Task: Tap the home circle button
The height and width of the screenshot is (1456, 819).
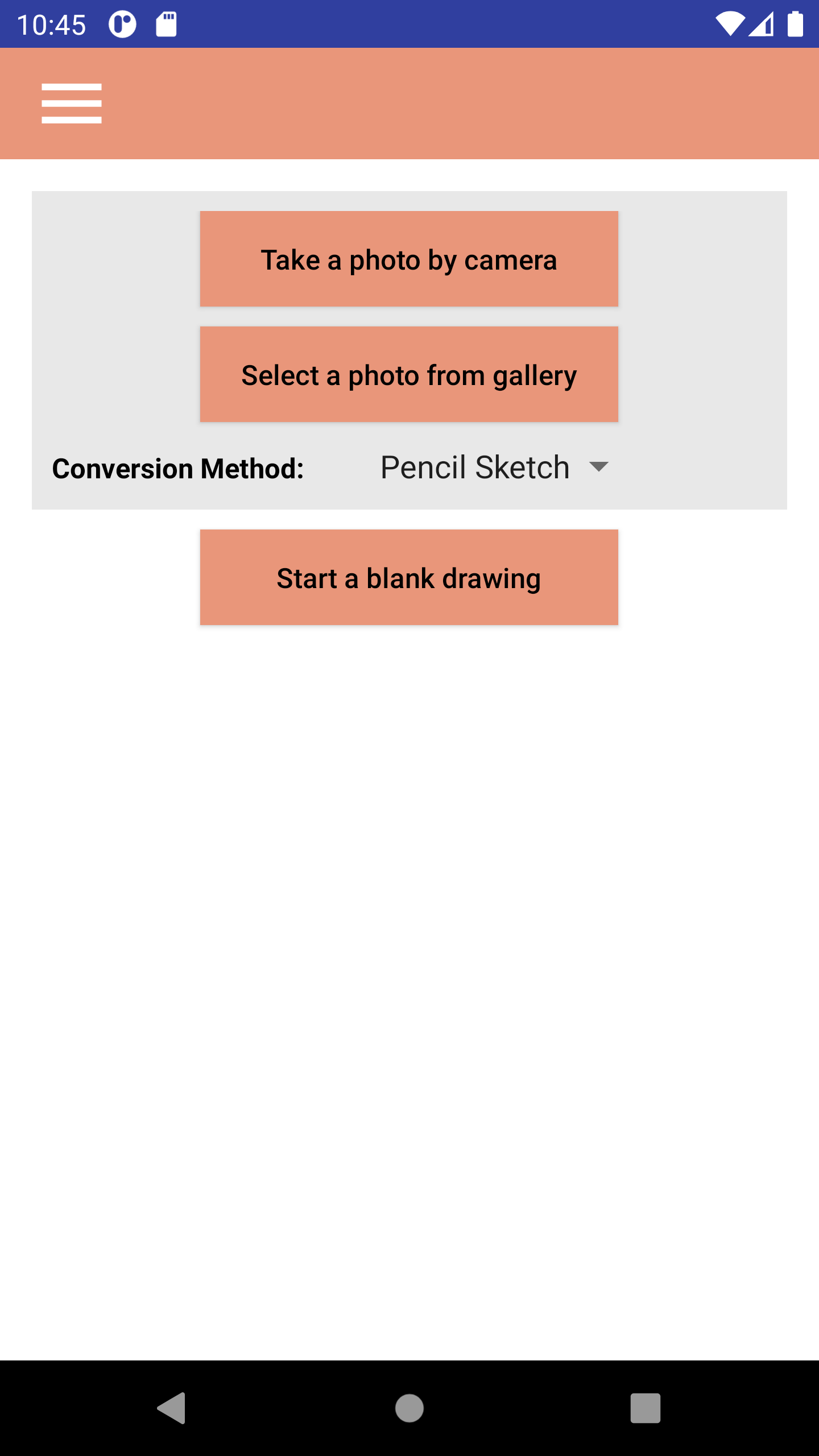Action: 409,1408
